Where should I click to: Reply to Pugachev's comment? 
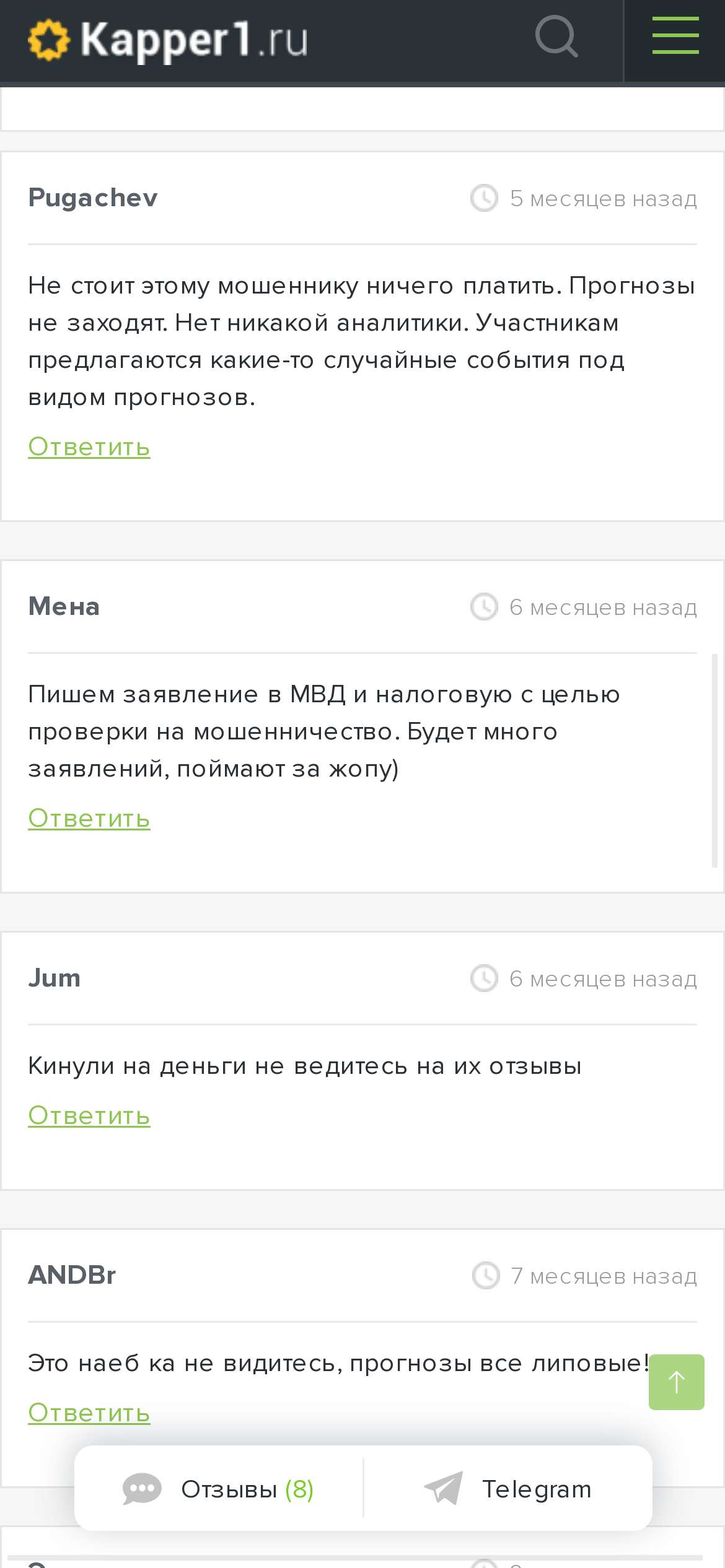pyautogui.click(x=89, y=446)
